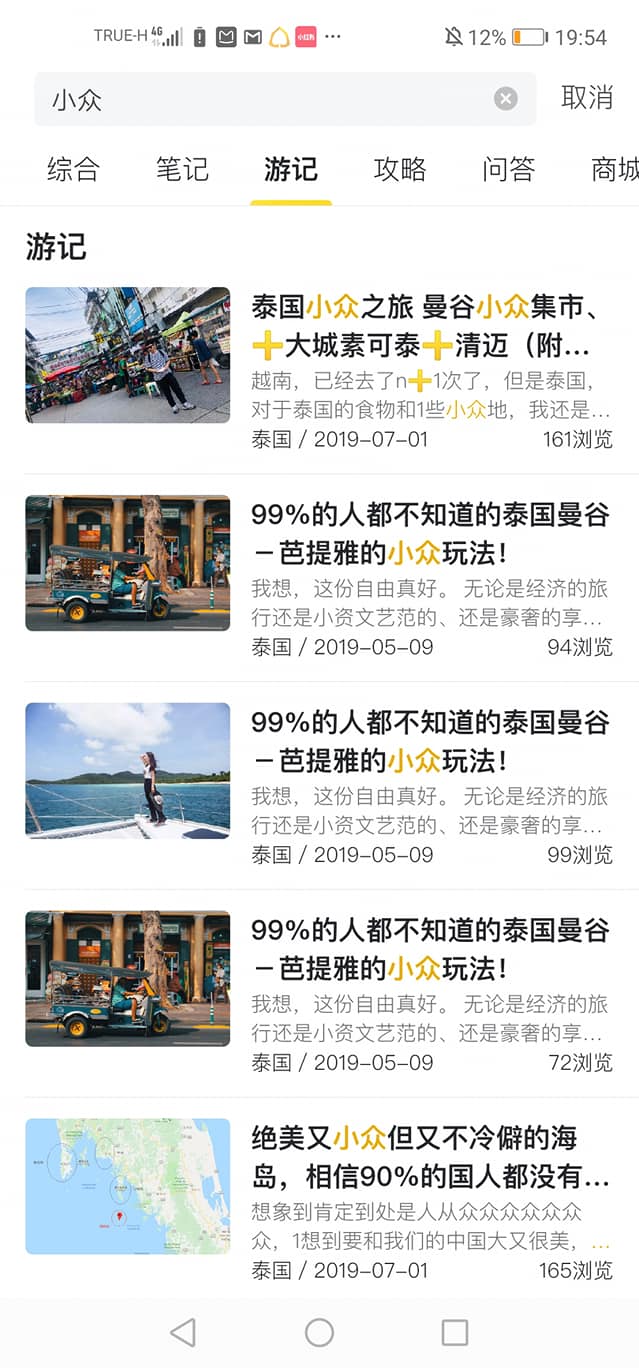The image size is (639, 1368).
Task: Tap the search field containing 小众
Action: click(260, 99)
